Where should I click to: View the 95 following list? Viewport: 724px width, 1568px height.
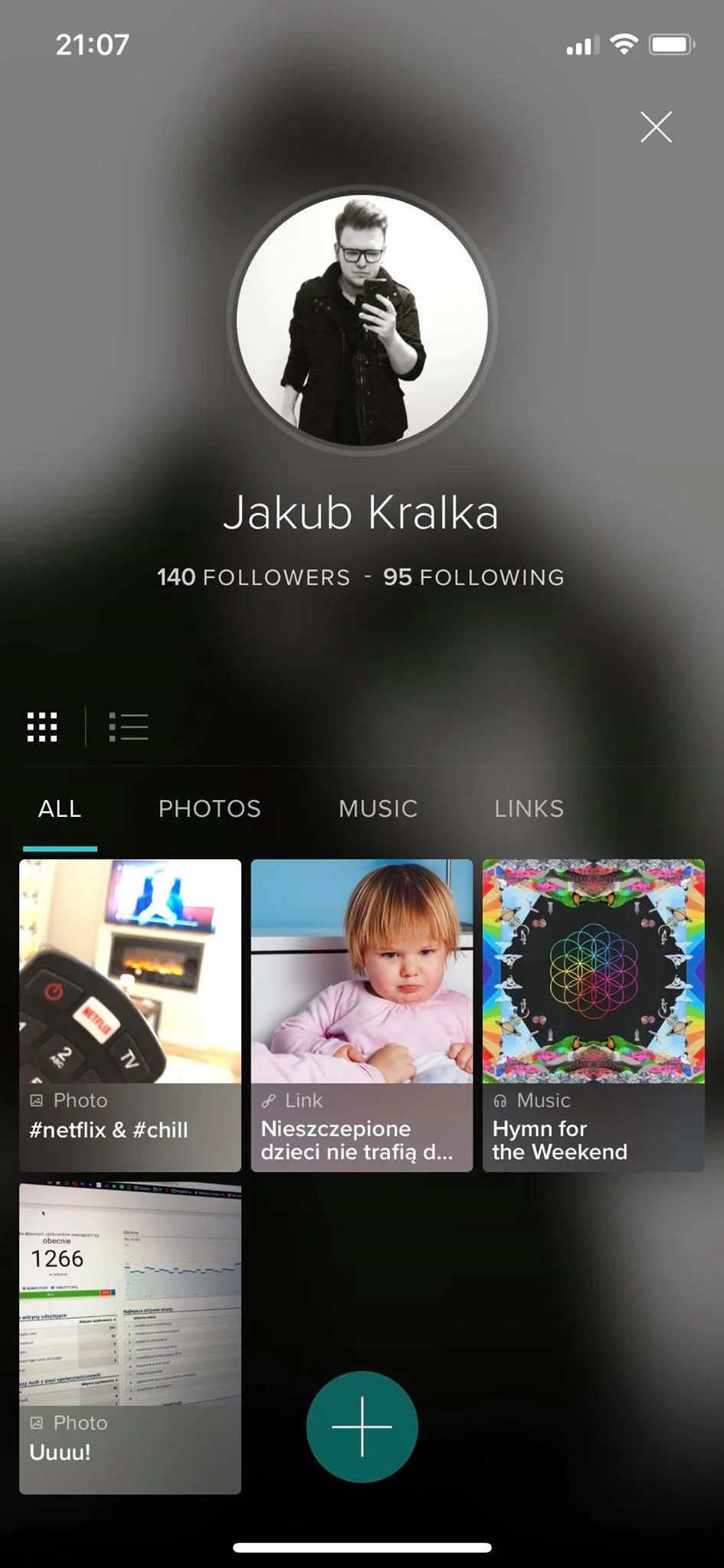pyautogui.click(x=473, y=577)
